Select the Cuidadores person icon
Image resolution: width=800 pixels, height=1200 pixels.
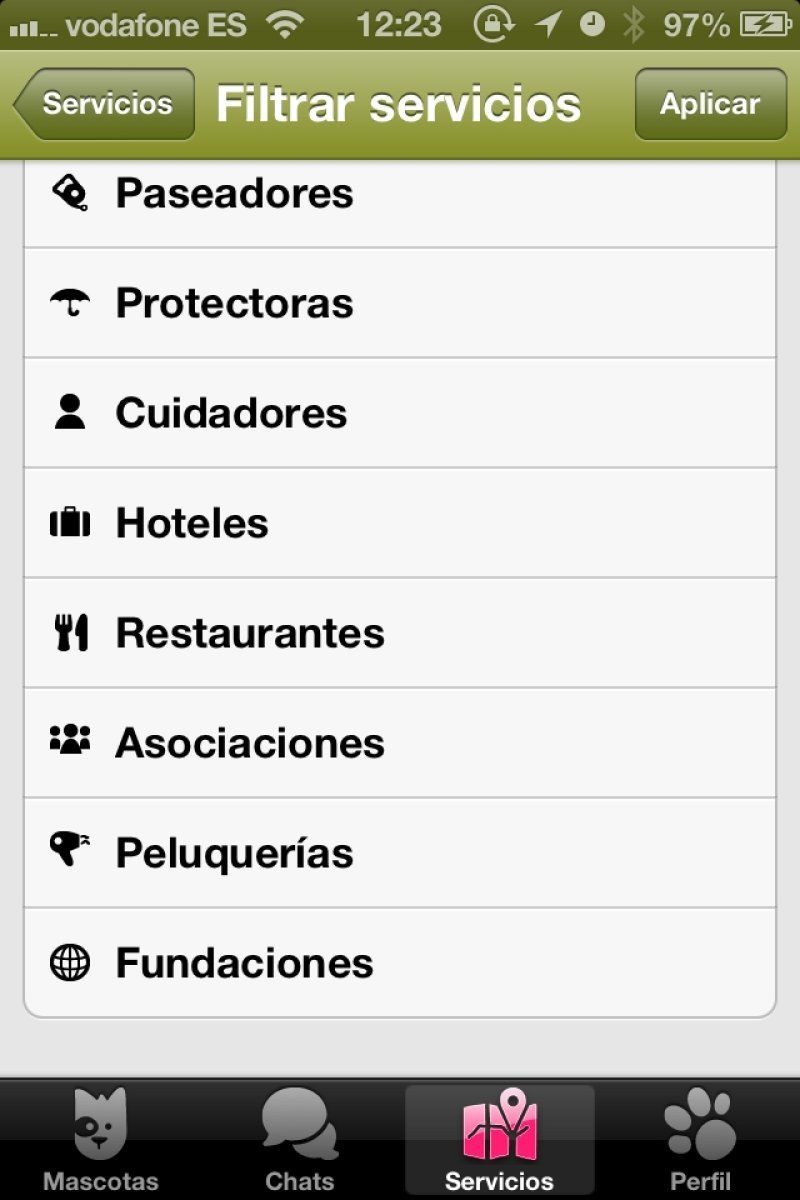click(x=70, y=412)
